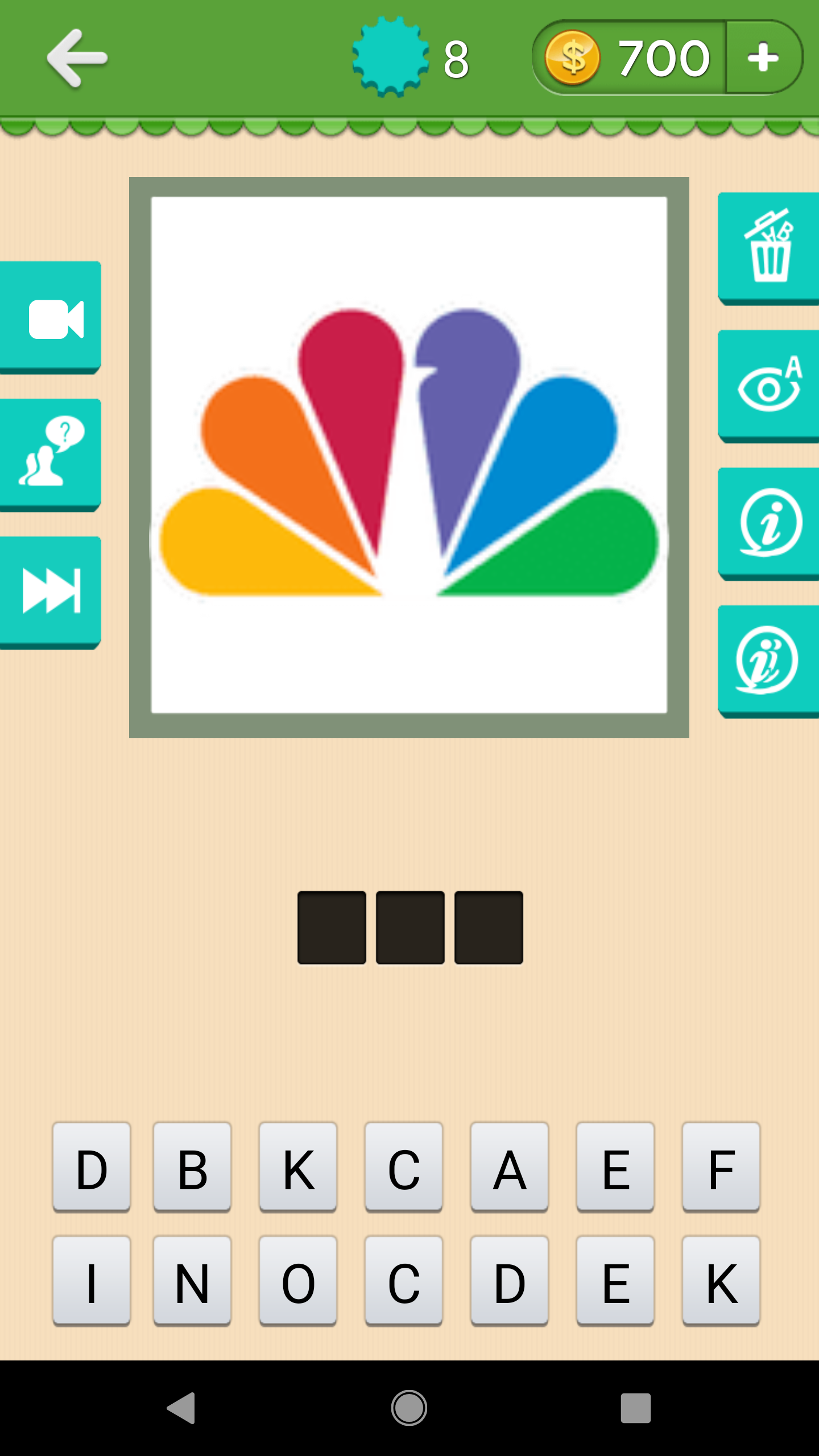819x1456 pixels.
Task: Open the double info hint
Action: [768, 661]
